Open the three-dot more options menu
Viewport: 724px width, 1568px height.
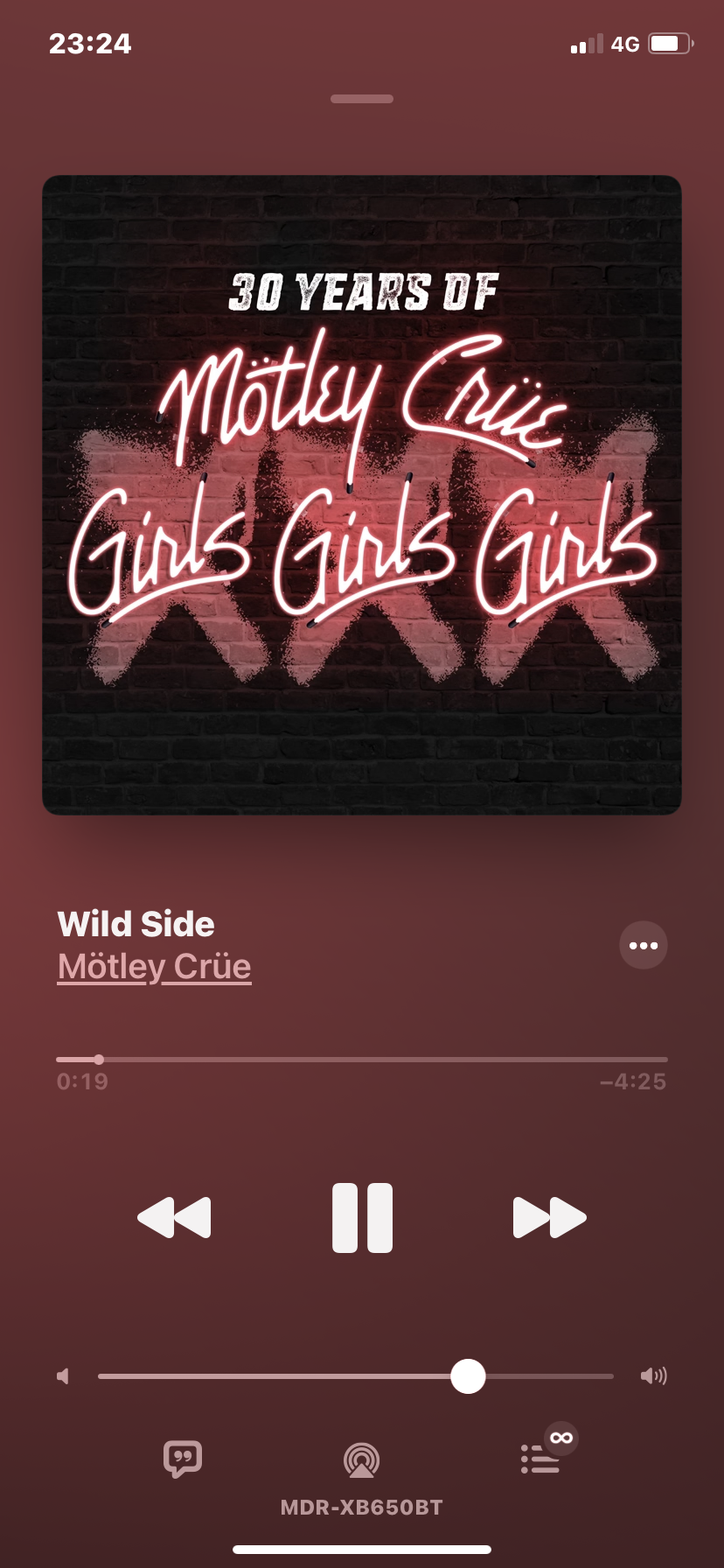tap(644, 945)
